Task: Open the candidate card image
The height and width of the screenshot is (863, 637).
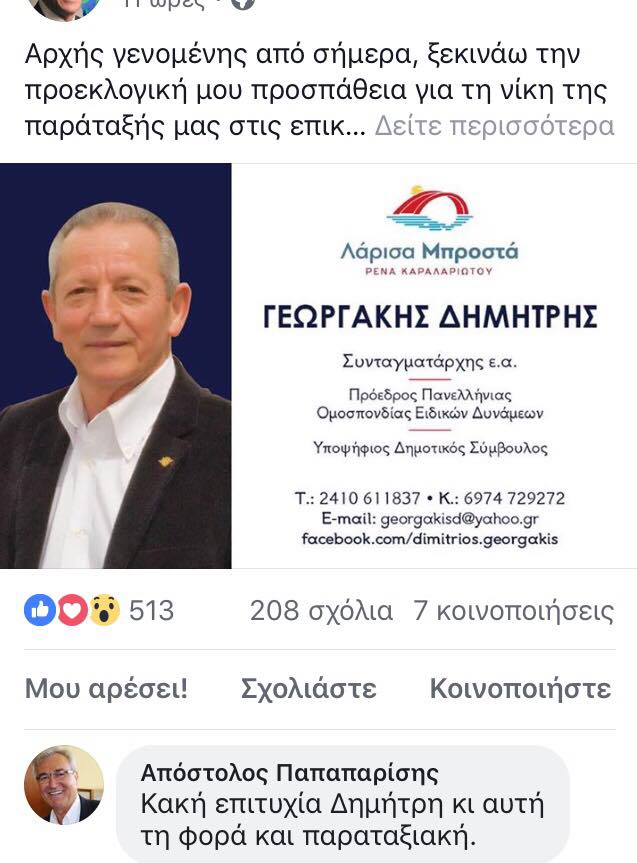Action: [x=318, y=366]
